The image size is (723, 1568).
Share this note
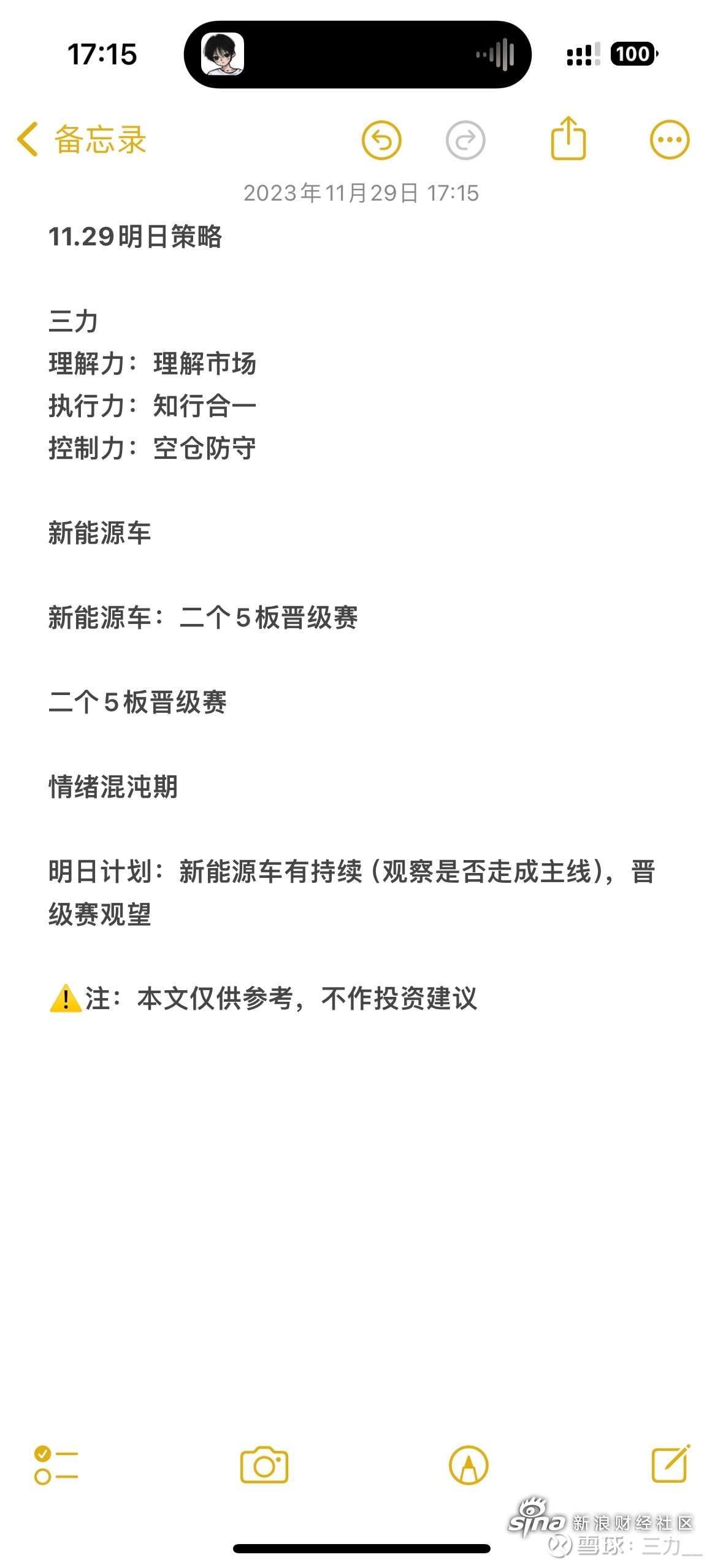568,138
